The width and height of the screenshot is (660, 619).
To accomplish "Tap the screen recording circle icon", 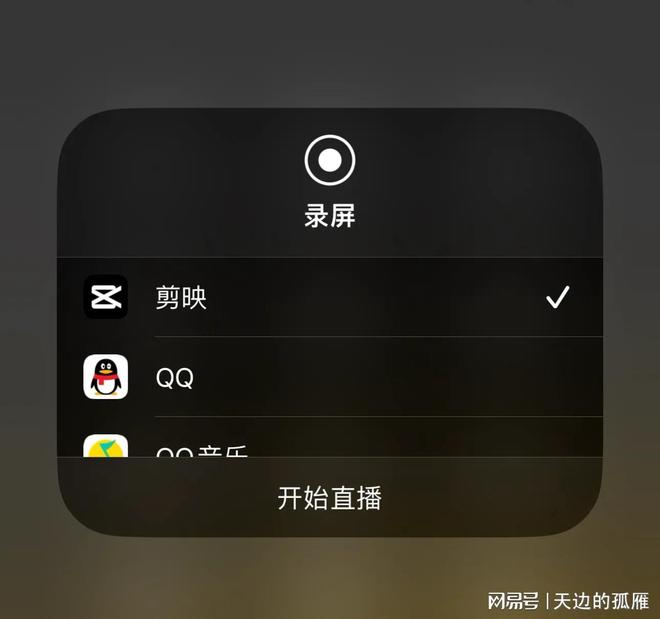I will (330, 160).
